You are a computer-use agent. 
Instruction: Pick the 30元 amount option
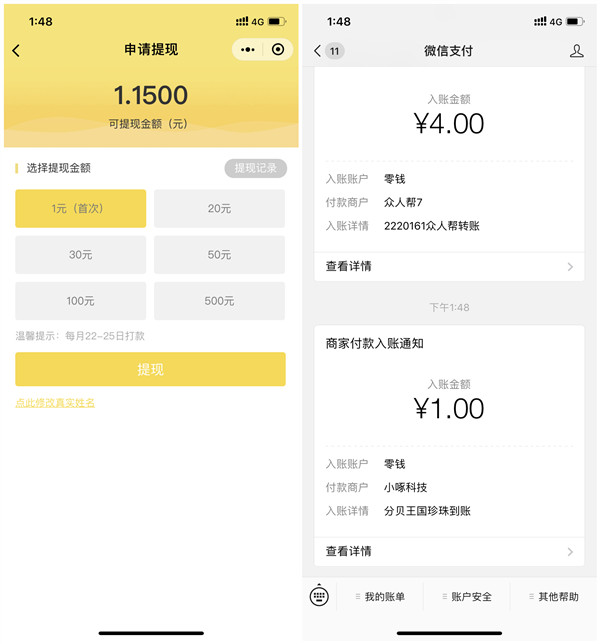(80, 255)
